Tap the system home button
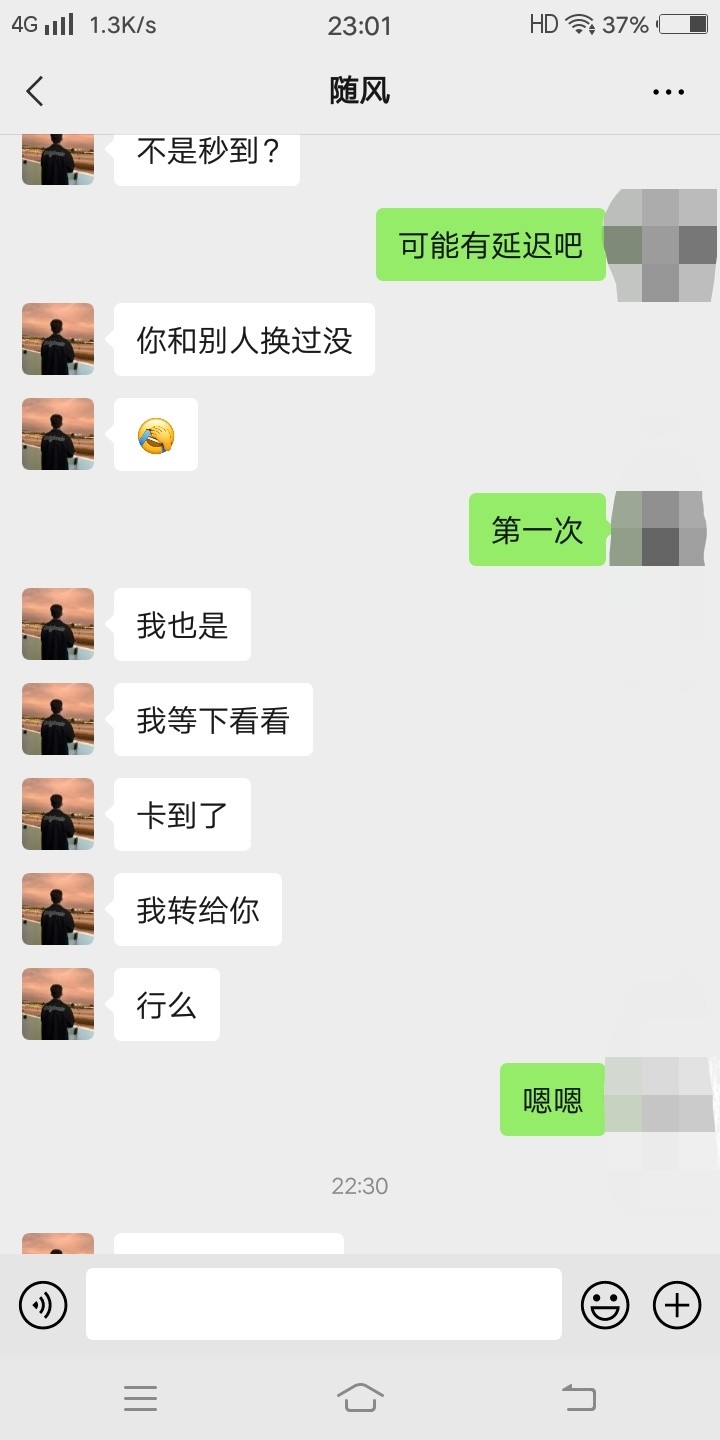 point(360,1397)
